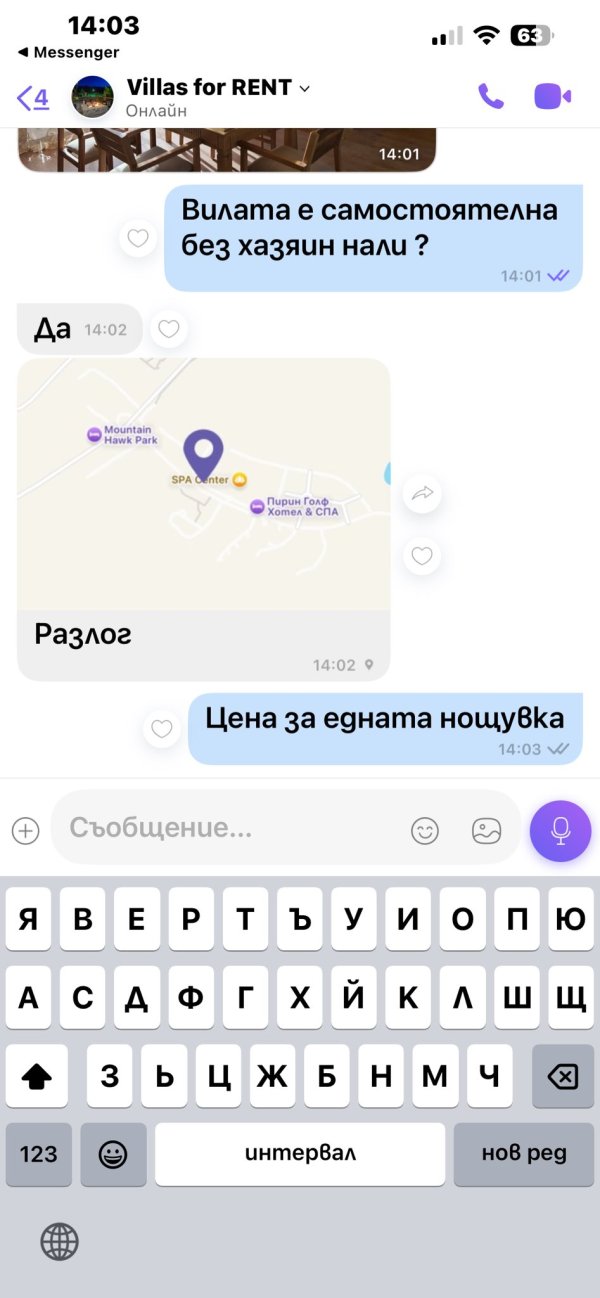Start a video call with Villas for RENT
The image size is (600, 1298).
(551, 96)
